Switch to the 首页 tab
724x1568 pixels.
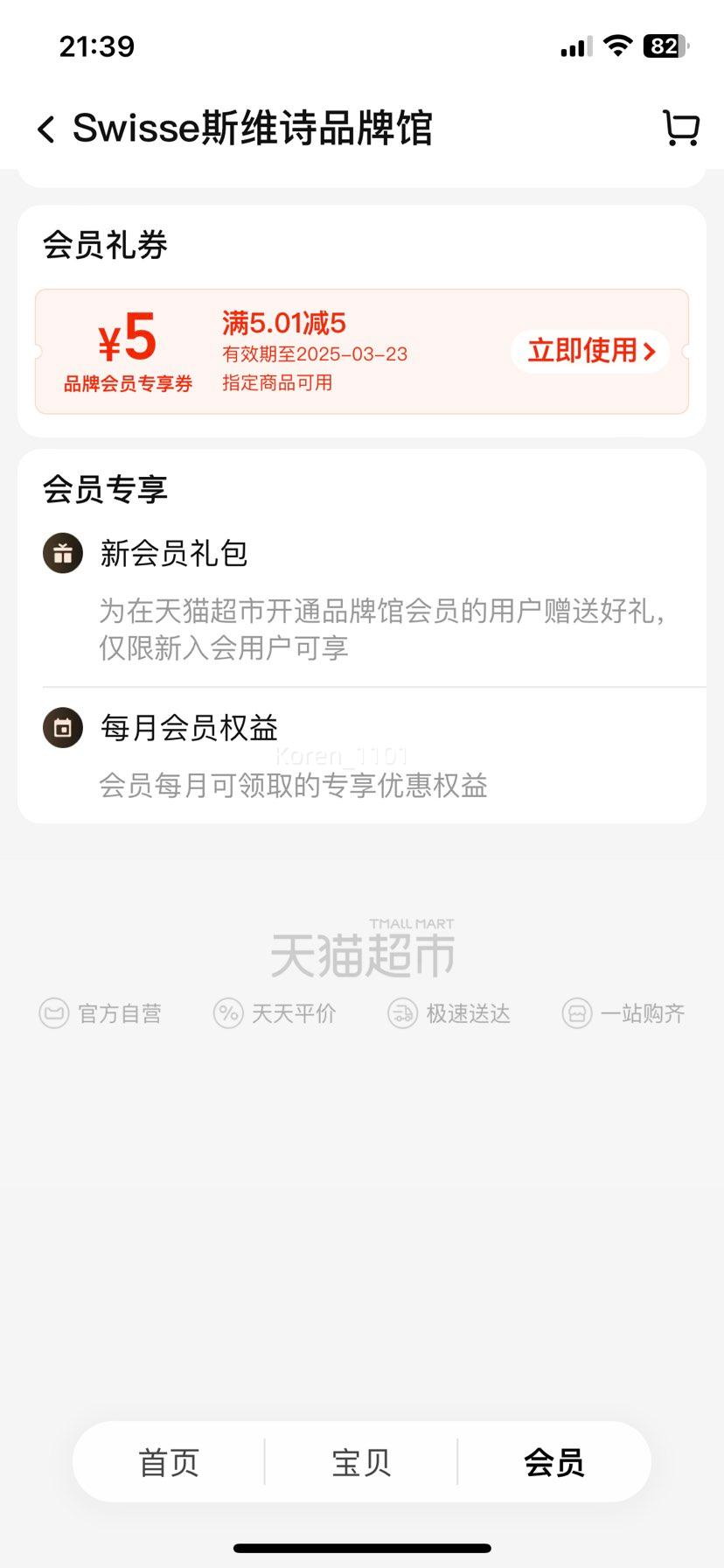[169, 1462]
